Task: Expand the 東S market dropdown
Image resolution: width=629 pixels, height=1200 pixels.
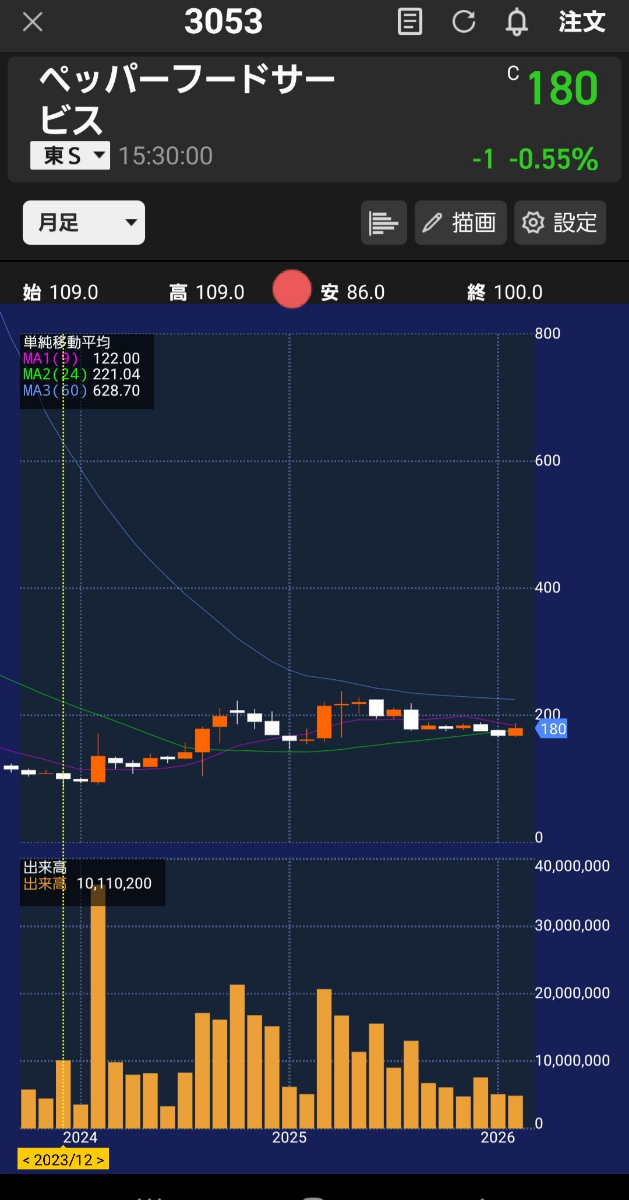Action: (70, 156)
